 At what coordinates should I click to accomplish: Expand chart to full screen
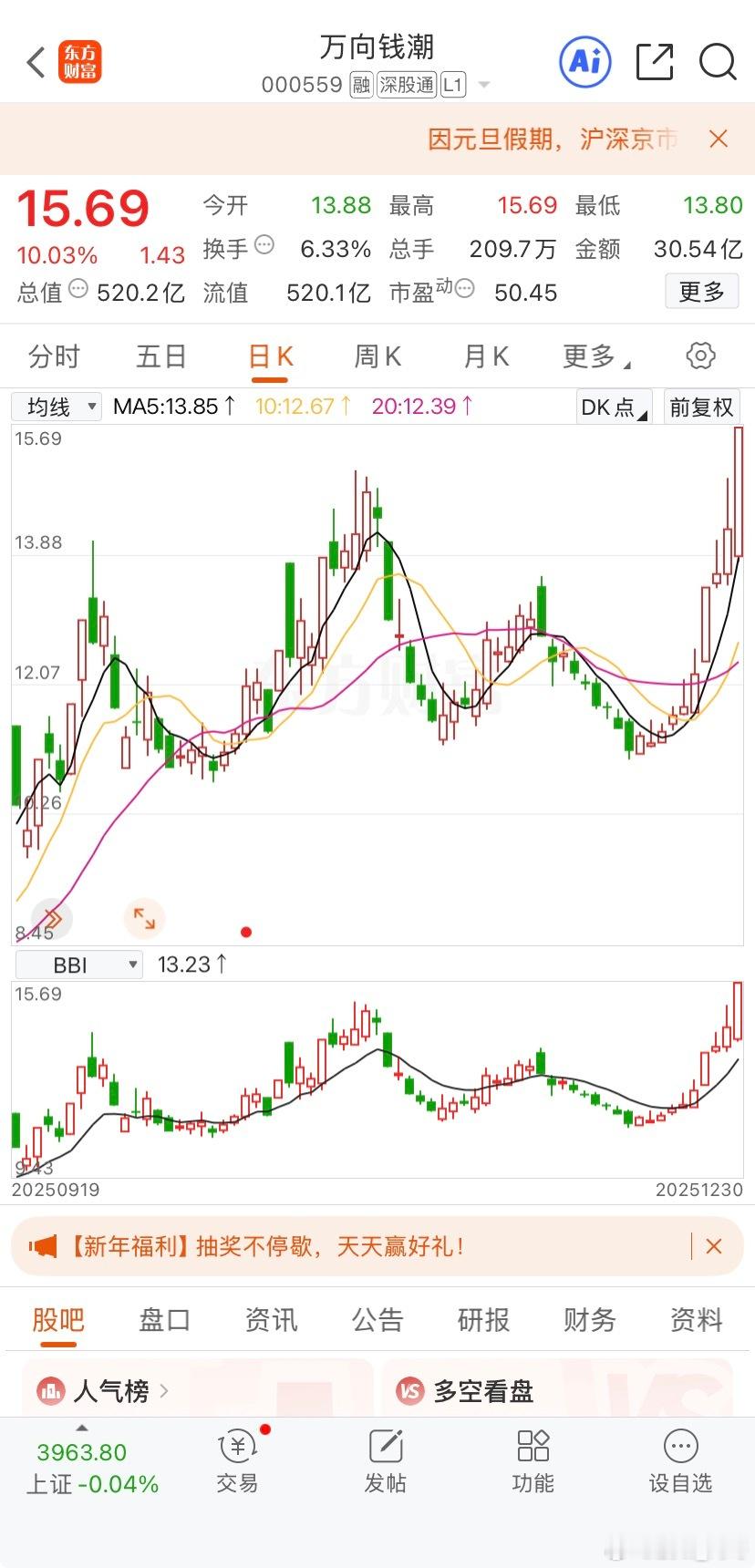[x=144, y=918]
